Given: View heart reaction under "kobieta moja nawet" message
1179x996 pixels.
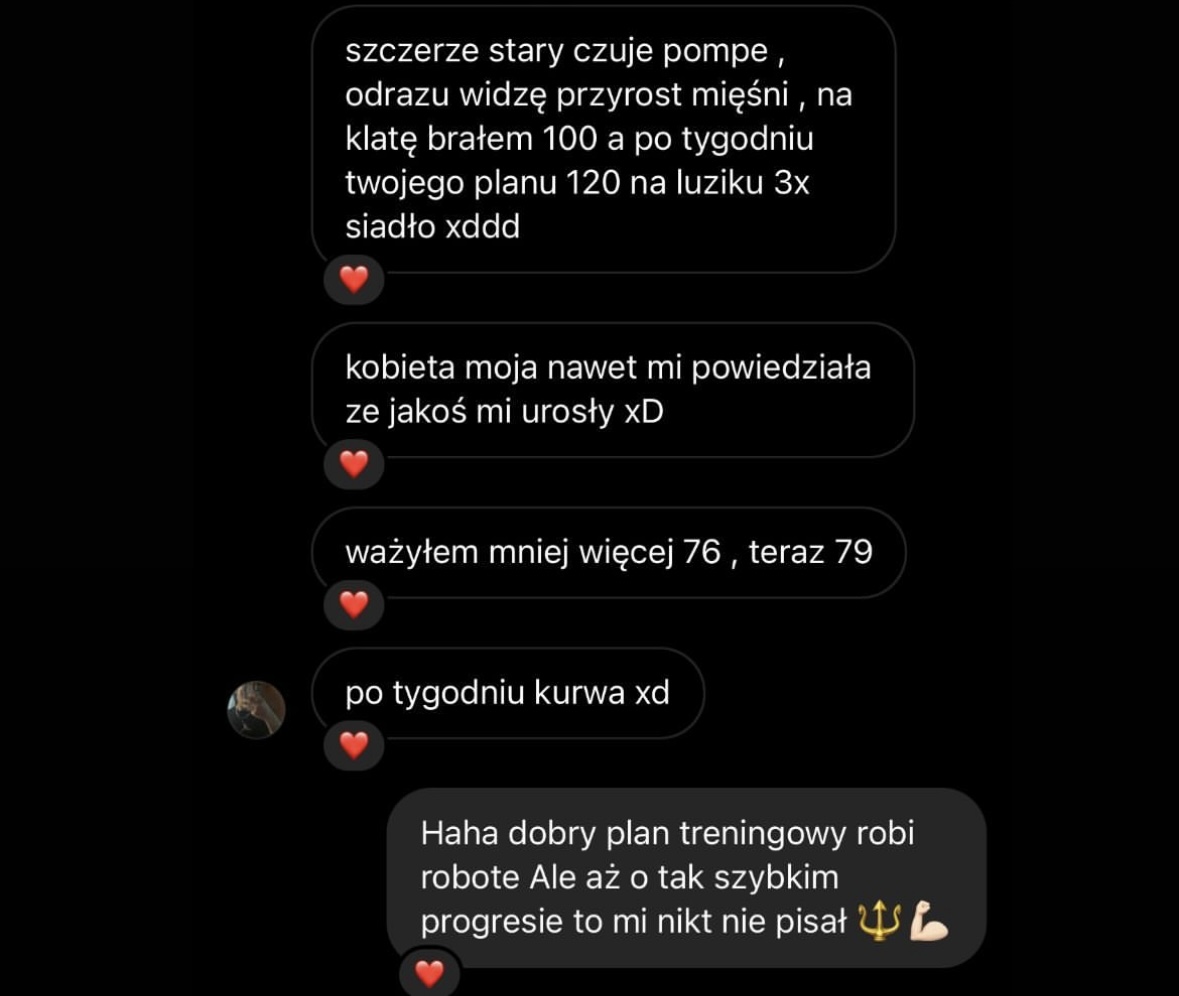Looking at the screenshot, I should click(x=354, y=464).
